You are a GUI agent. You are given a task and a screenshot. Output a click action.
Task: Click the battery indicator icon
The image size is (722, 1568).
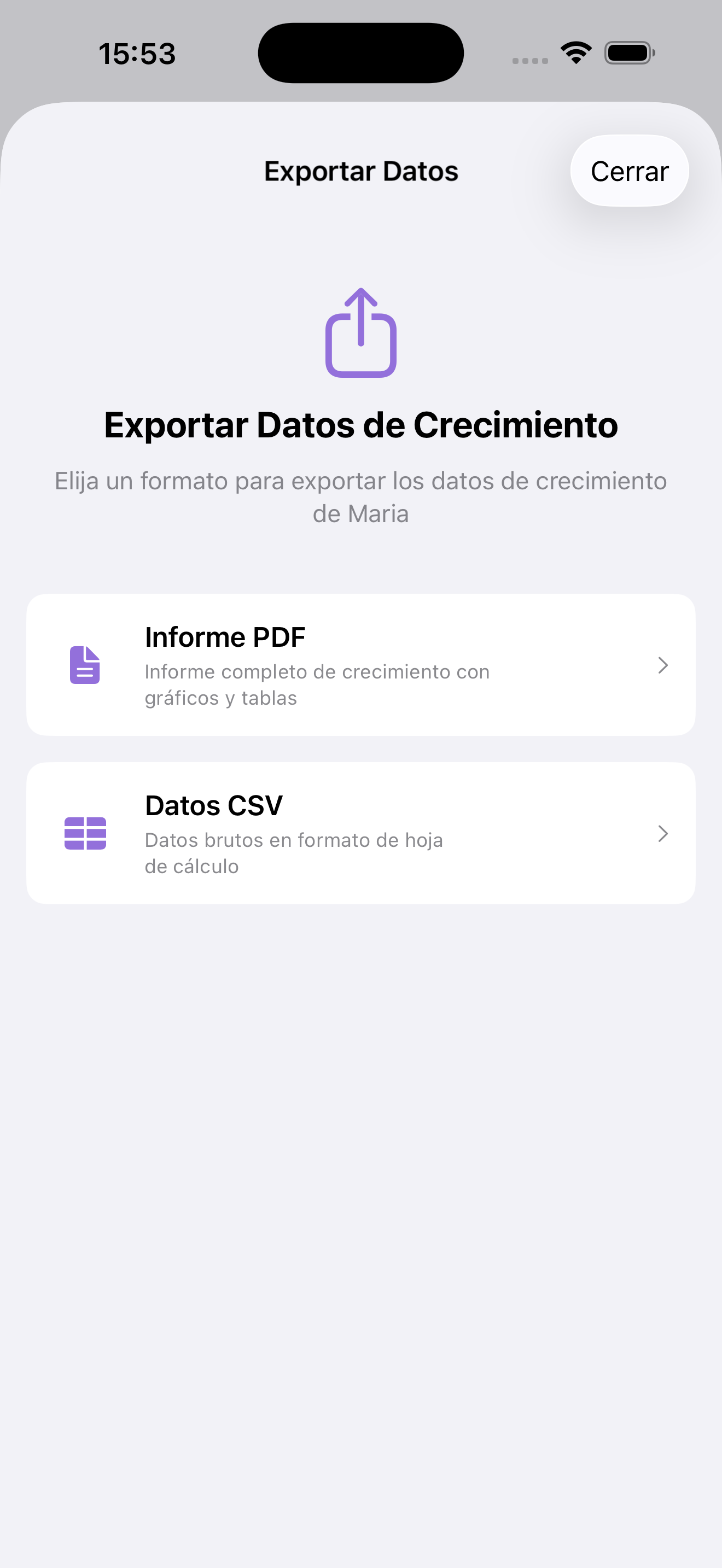point(626,52)
